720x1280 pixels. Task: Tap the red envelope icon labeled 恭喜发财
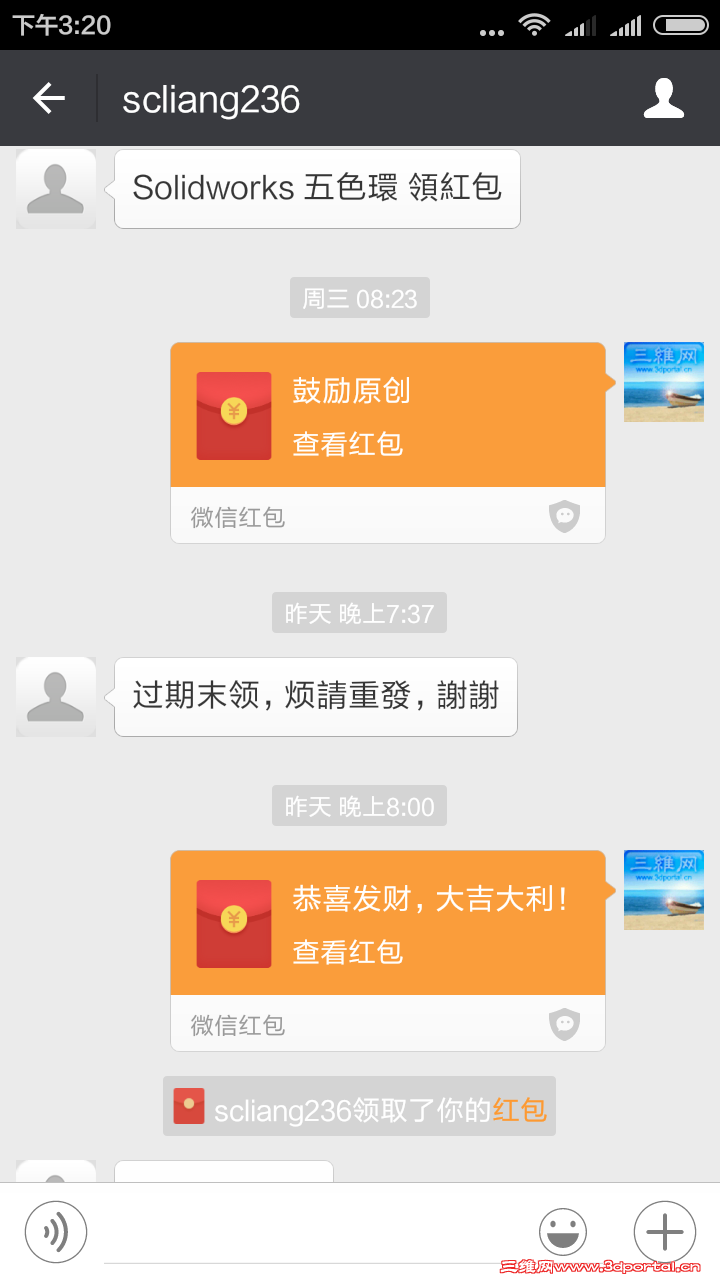[233, 922]
